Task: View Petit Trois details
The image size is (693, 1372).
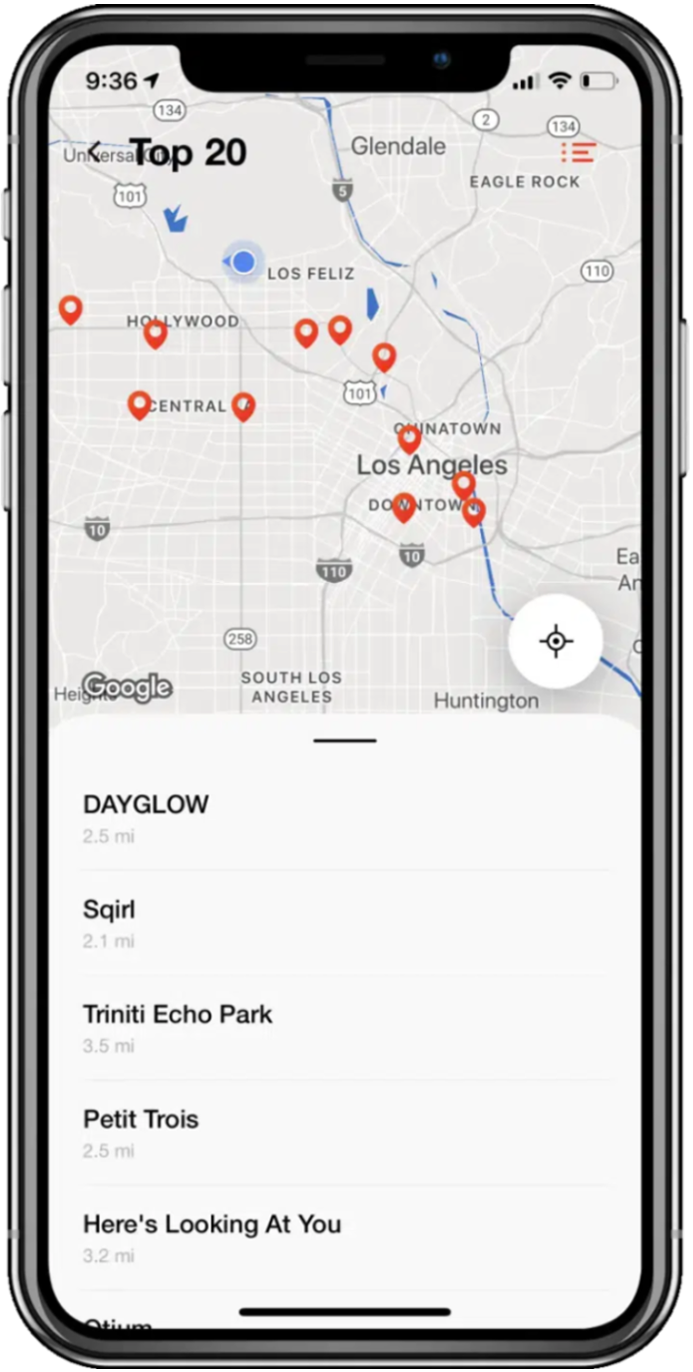Action: [x=141, y=1132]
